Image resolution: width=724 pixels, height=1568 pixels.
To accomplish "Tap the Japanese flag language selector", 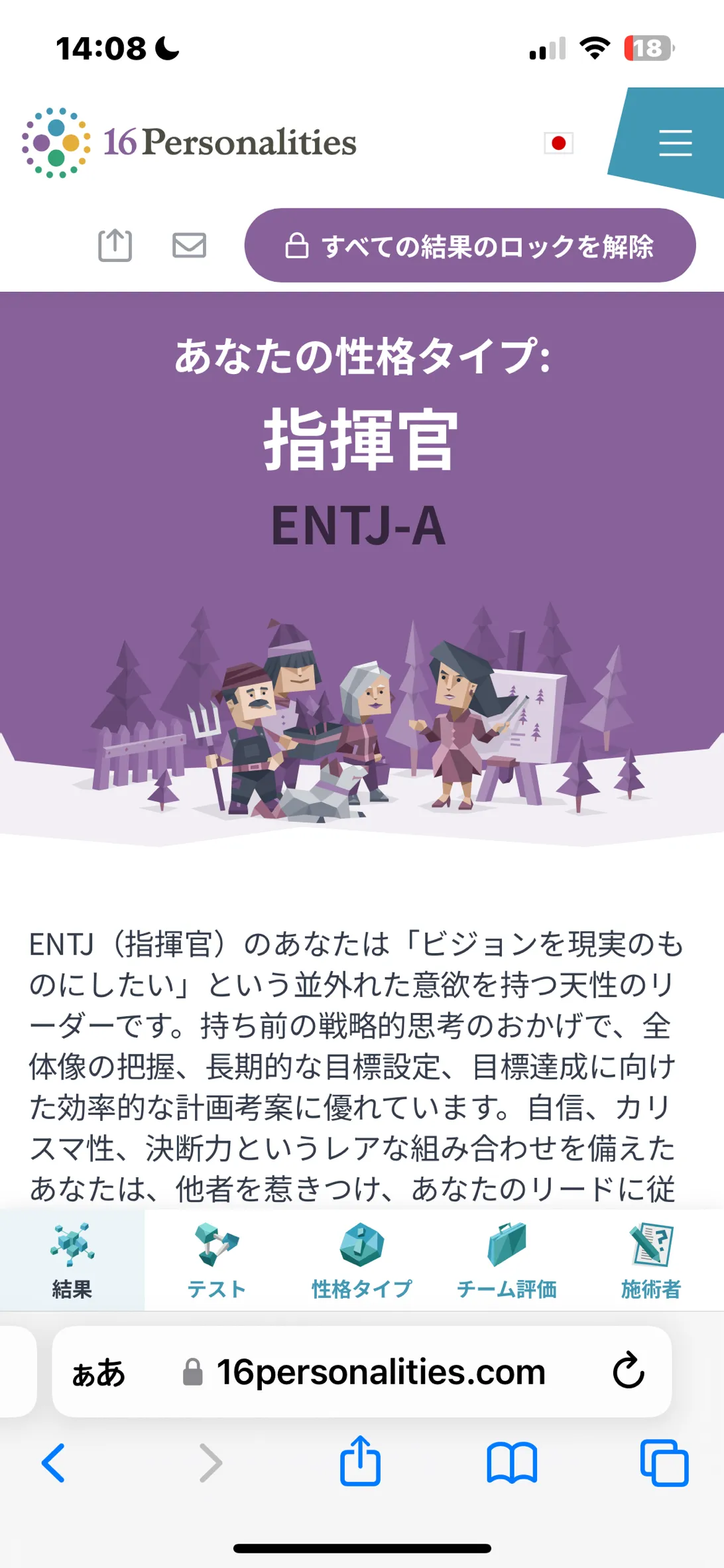I will [x=558, y=143].
